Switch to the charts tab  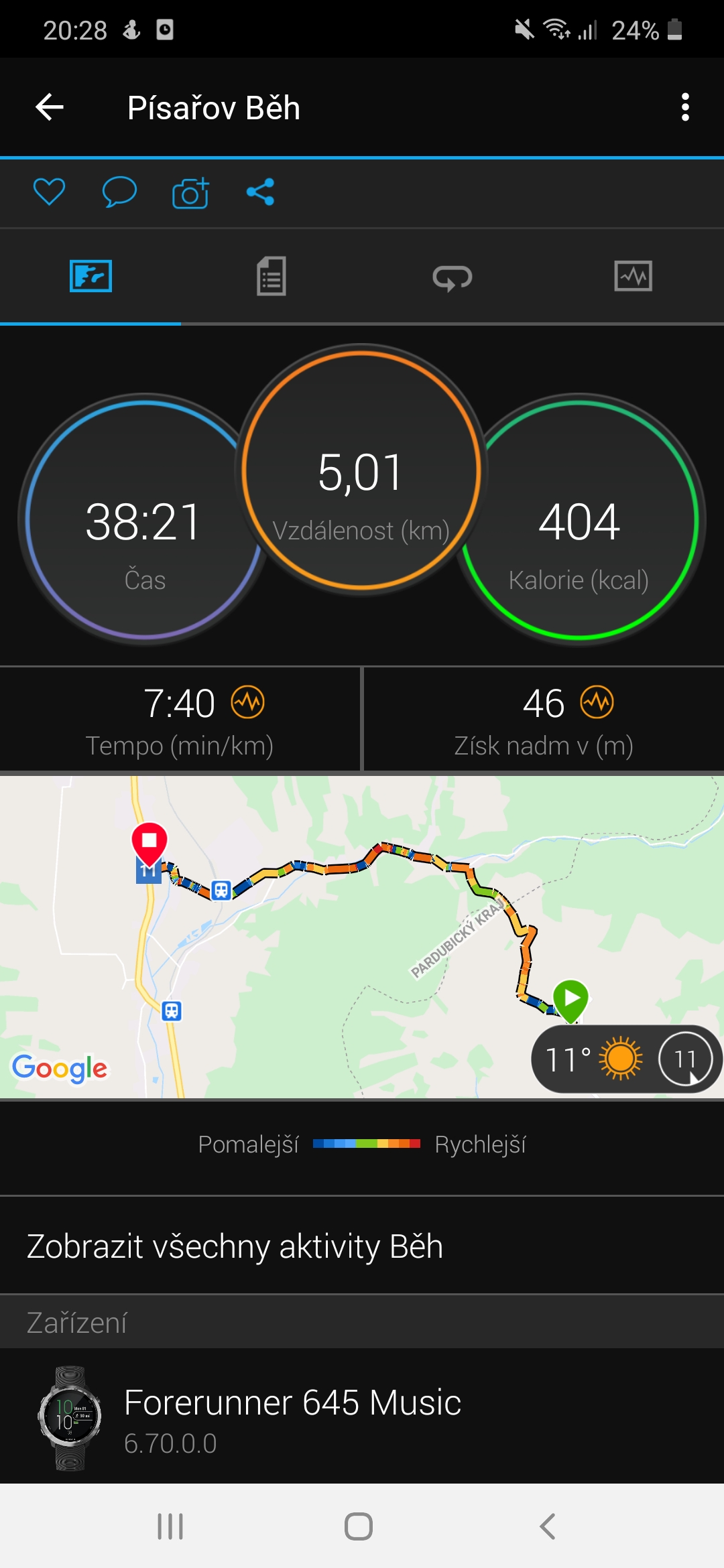pyautogui.click(x=633, y=276)
